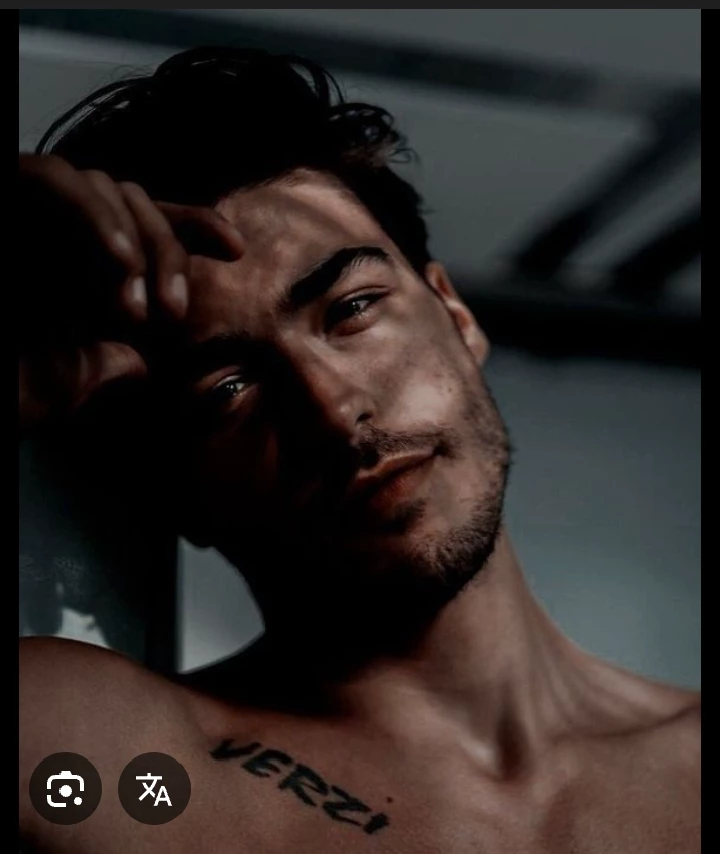The image size is (720, 854).
Task: Search this image with Google Lens
Action: click(x=65, y=789)
